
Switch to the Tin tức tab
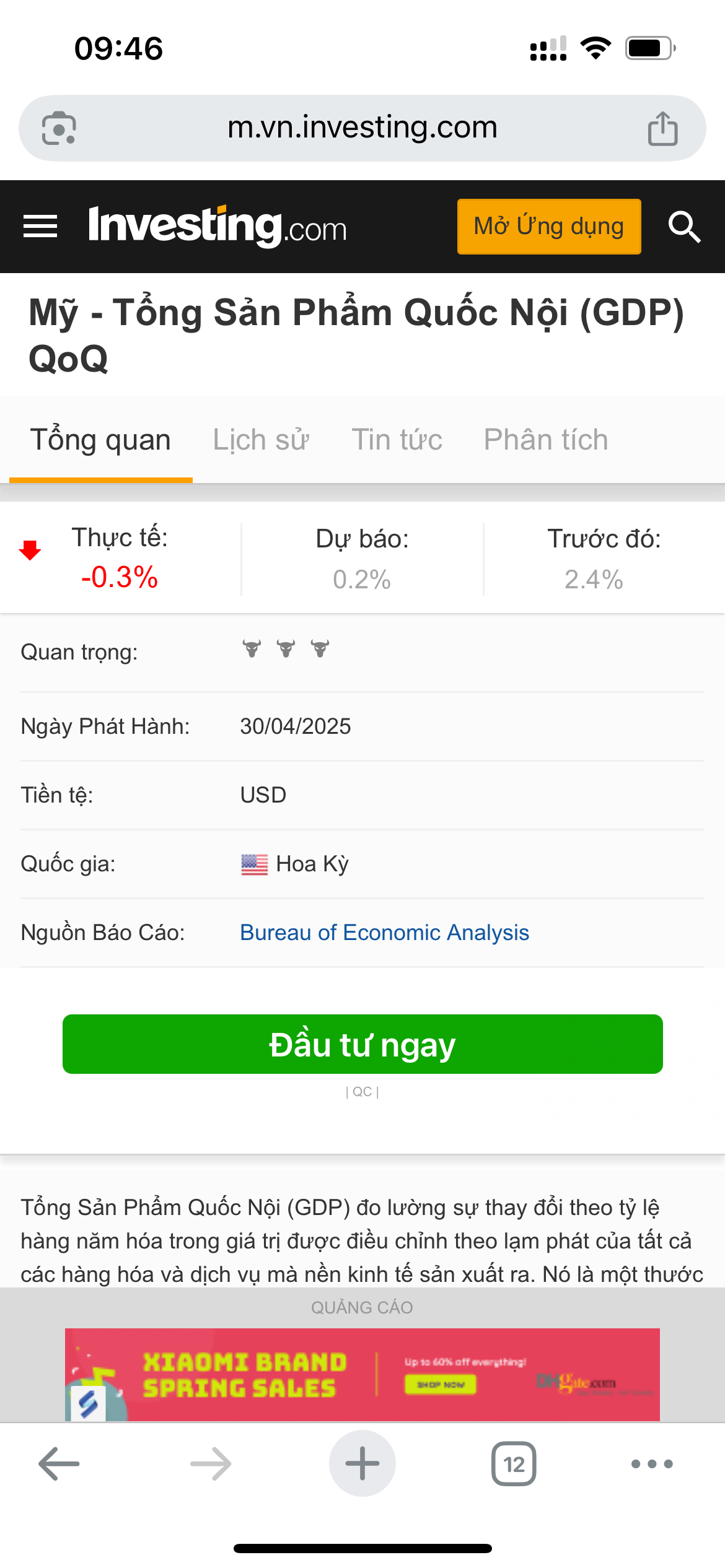click(397, 440)
